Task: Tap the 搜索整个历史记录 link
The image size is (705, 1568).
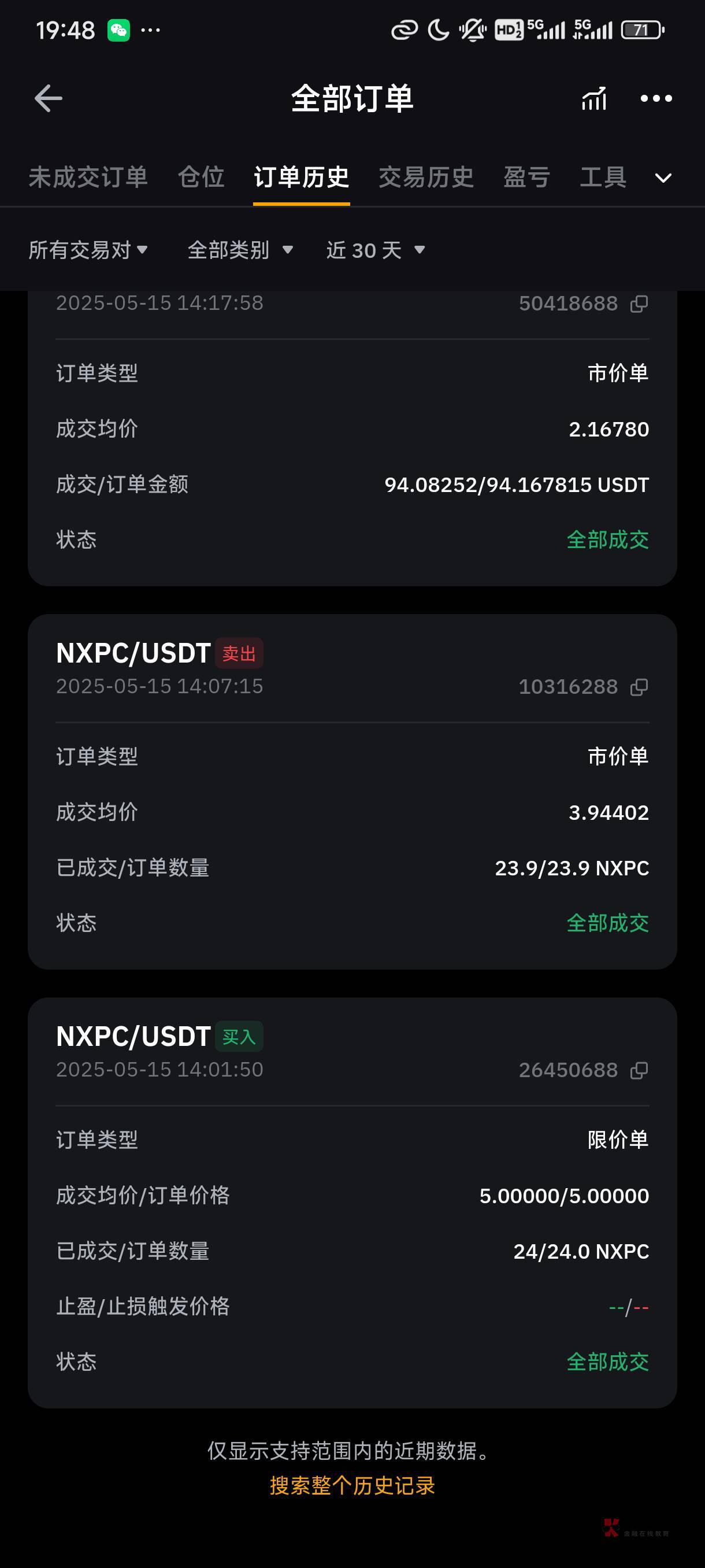Action: click(x=352, y=1486)
